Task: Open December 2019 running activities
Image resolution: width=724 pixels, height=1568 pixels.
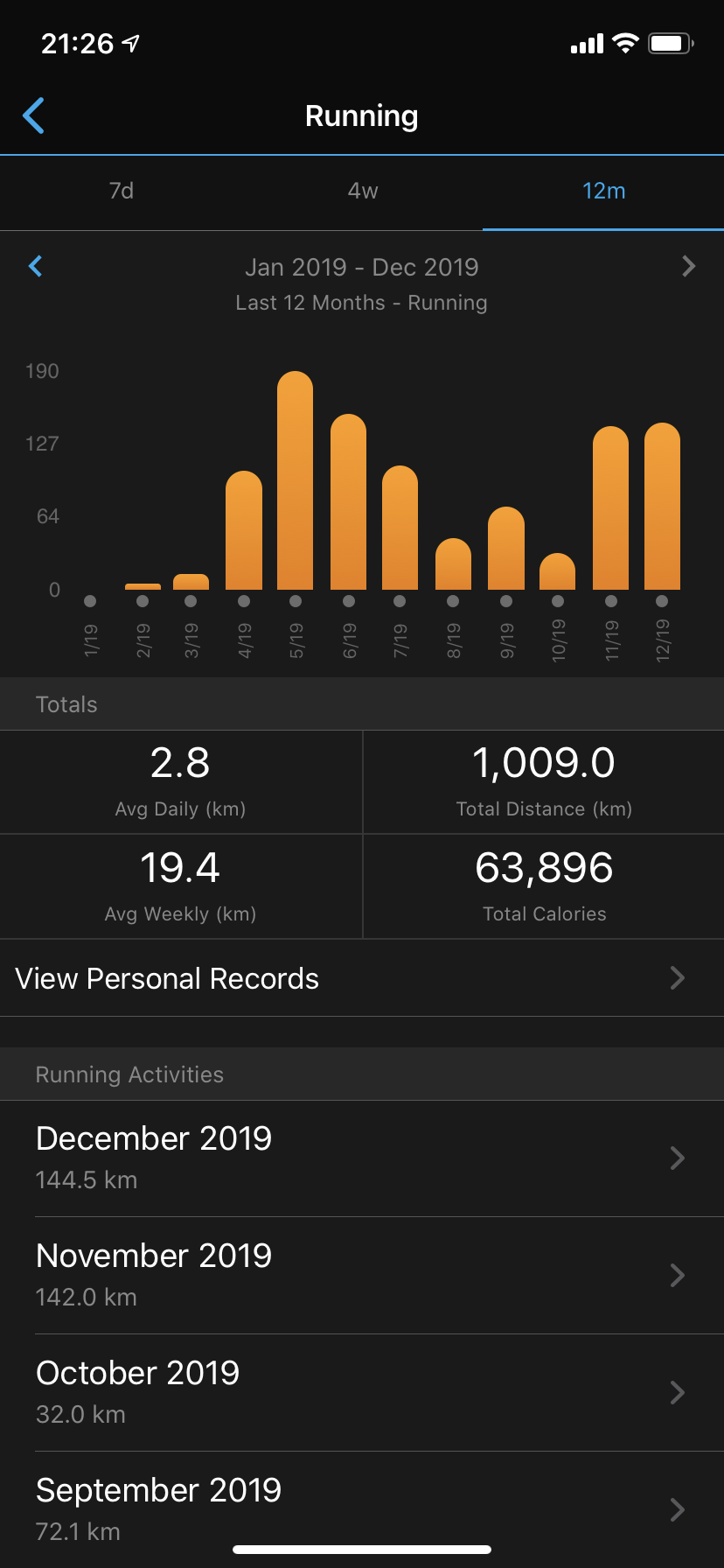Action: [x=362, y=1158]
